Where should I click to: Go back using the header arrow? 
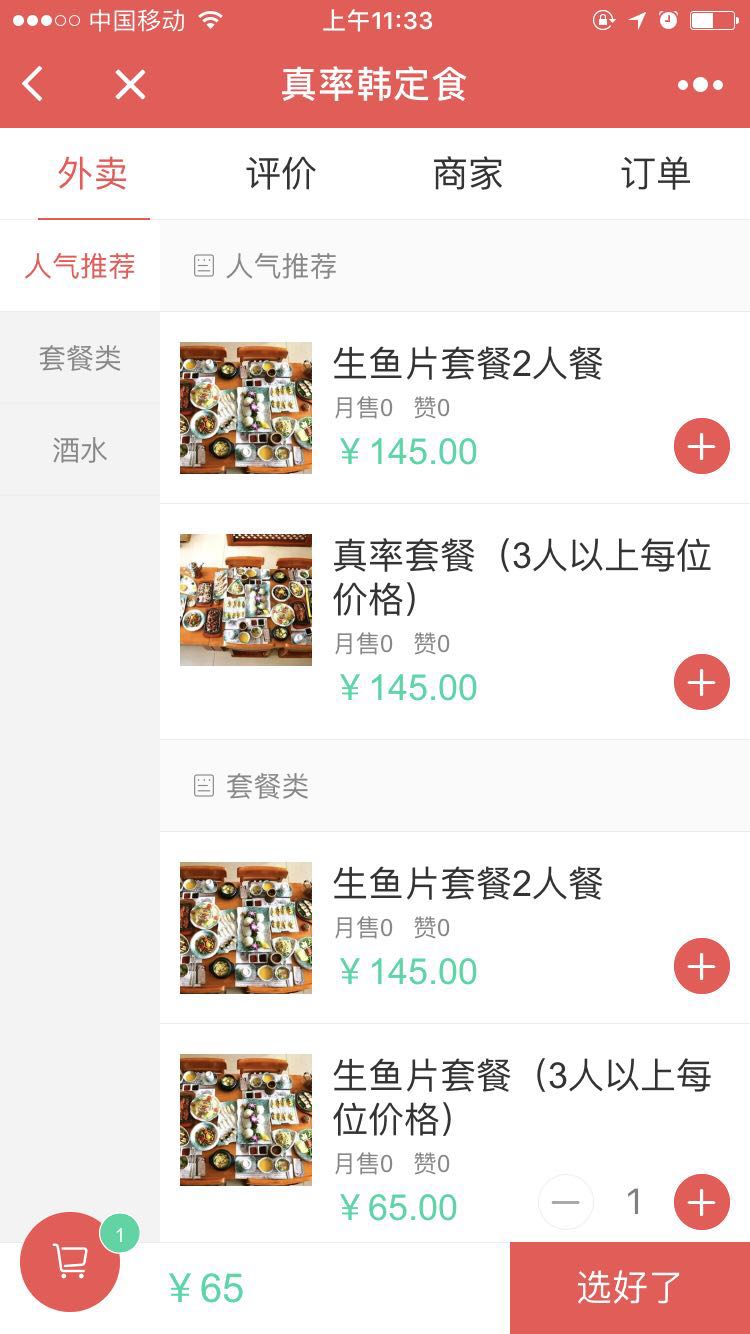[33, 85]
